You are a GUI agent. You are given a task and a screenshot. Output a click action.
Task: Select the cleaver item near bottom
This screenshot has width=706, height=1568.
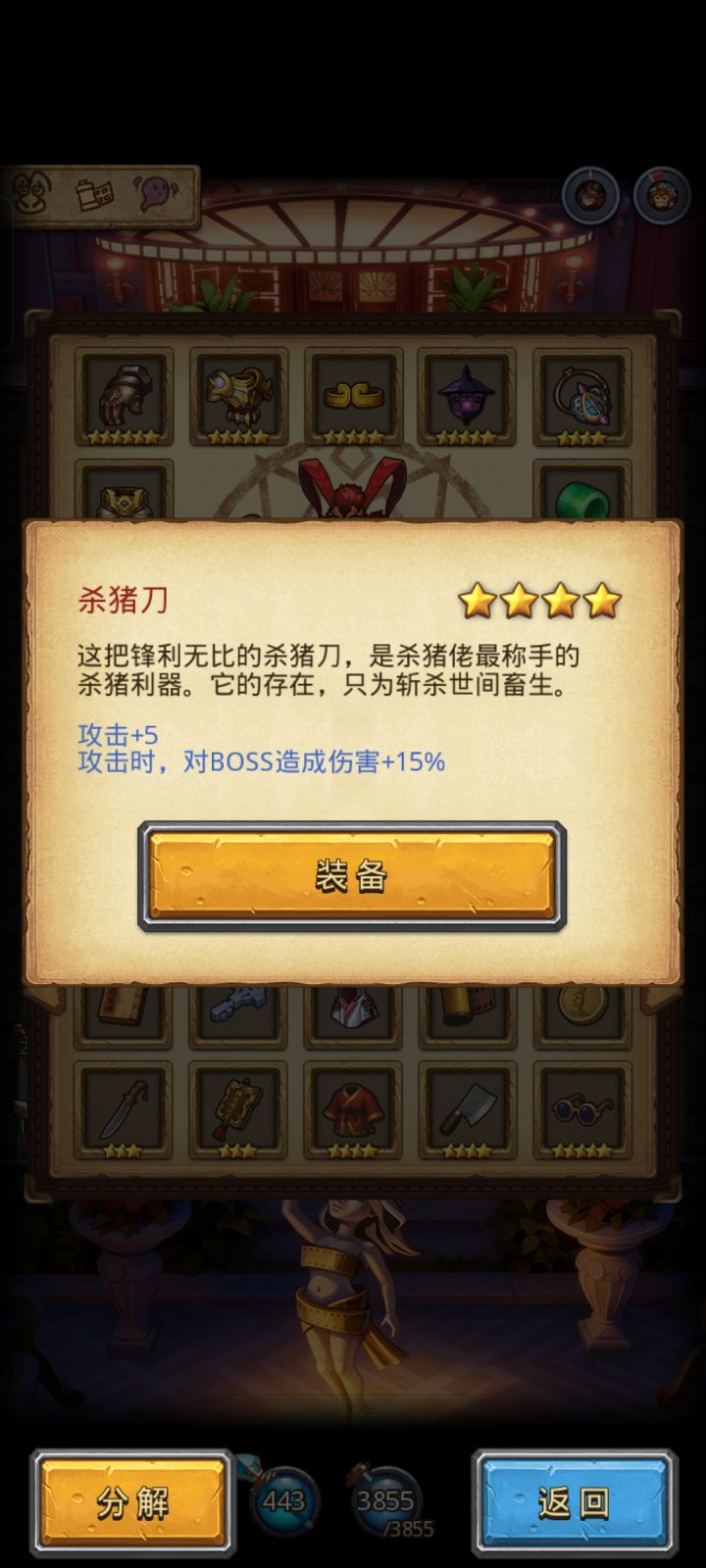pos(469,1105)
